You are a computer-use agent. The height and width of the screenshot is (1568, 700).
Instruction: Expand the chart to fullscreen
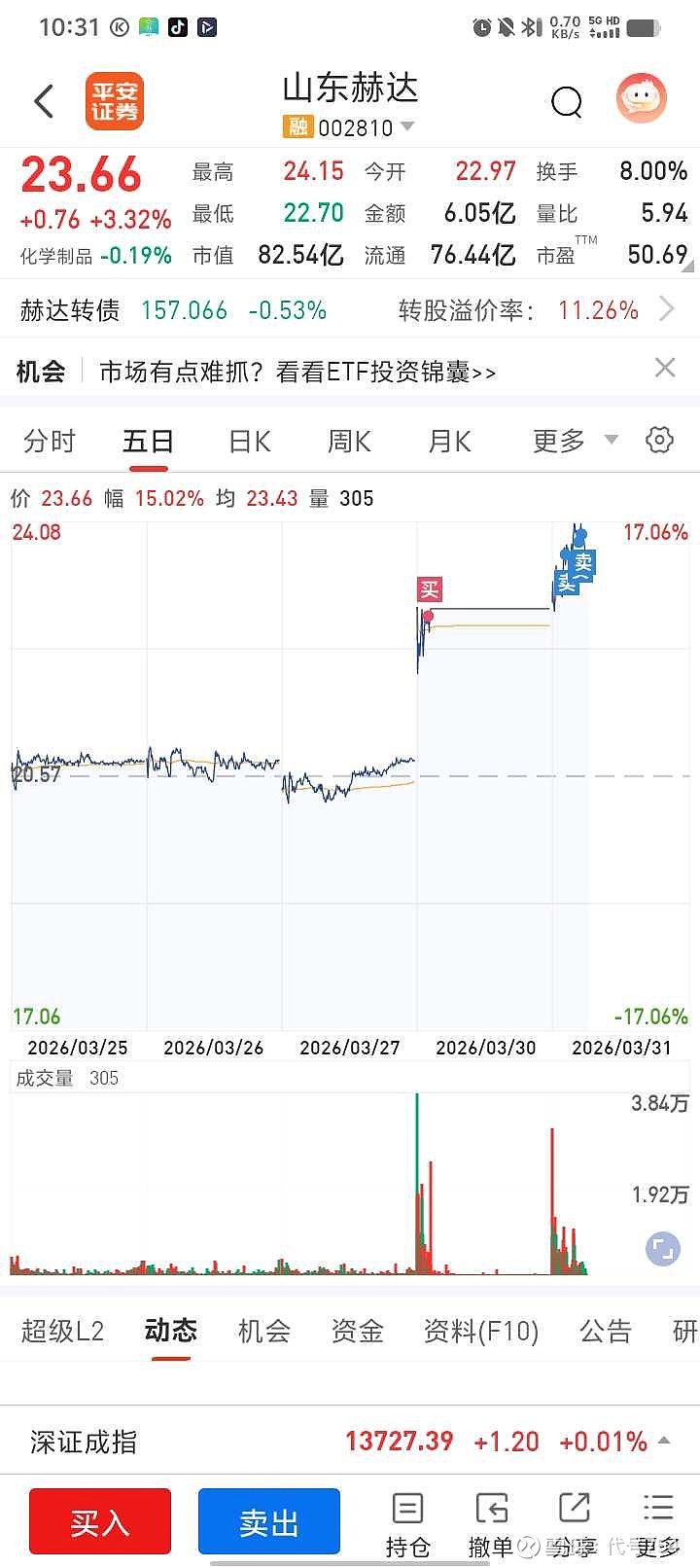(x=663, y=1248)
